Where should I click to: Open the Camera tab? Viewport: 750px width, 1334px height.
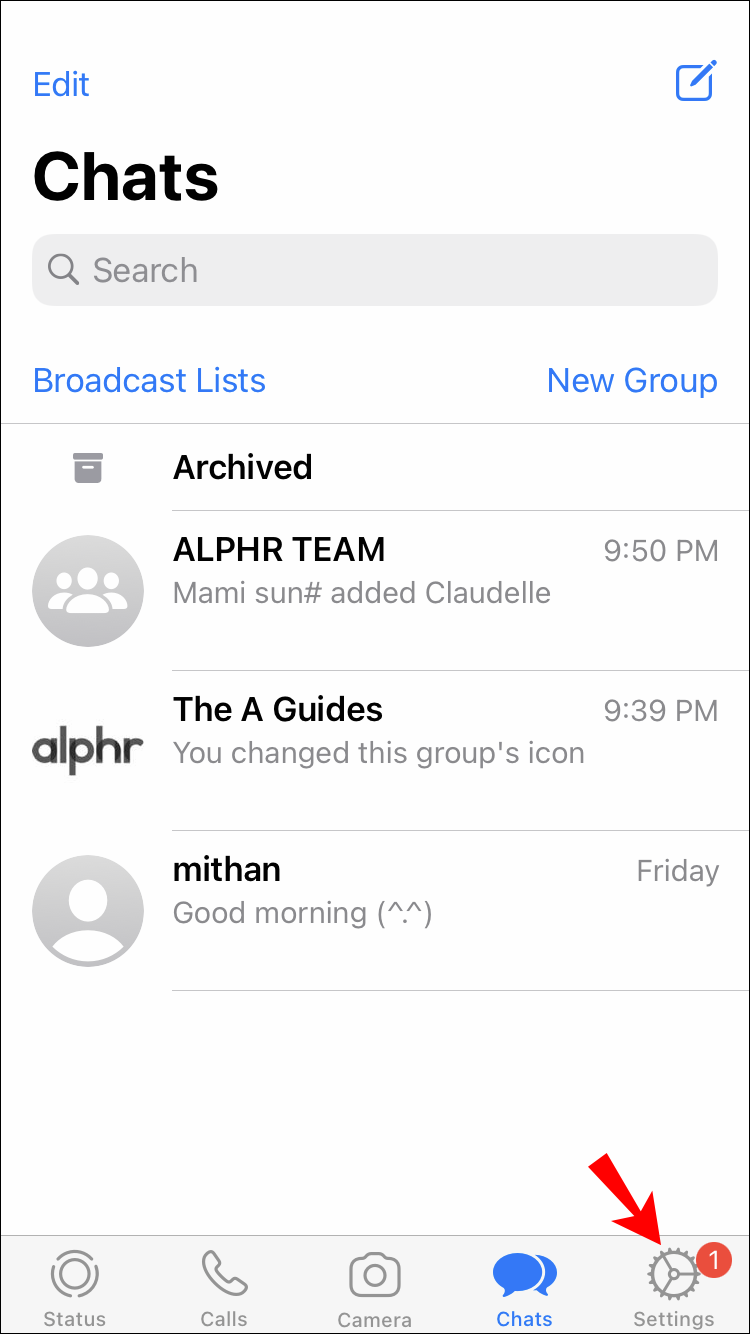(x=374, y=1288)
